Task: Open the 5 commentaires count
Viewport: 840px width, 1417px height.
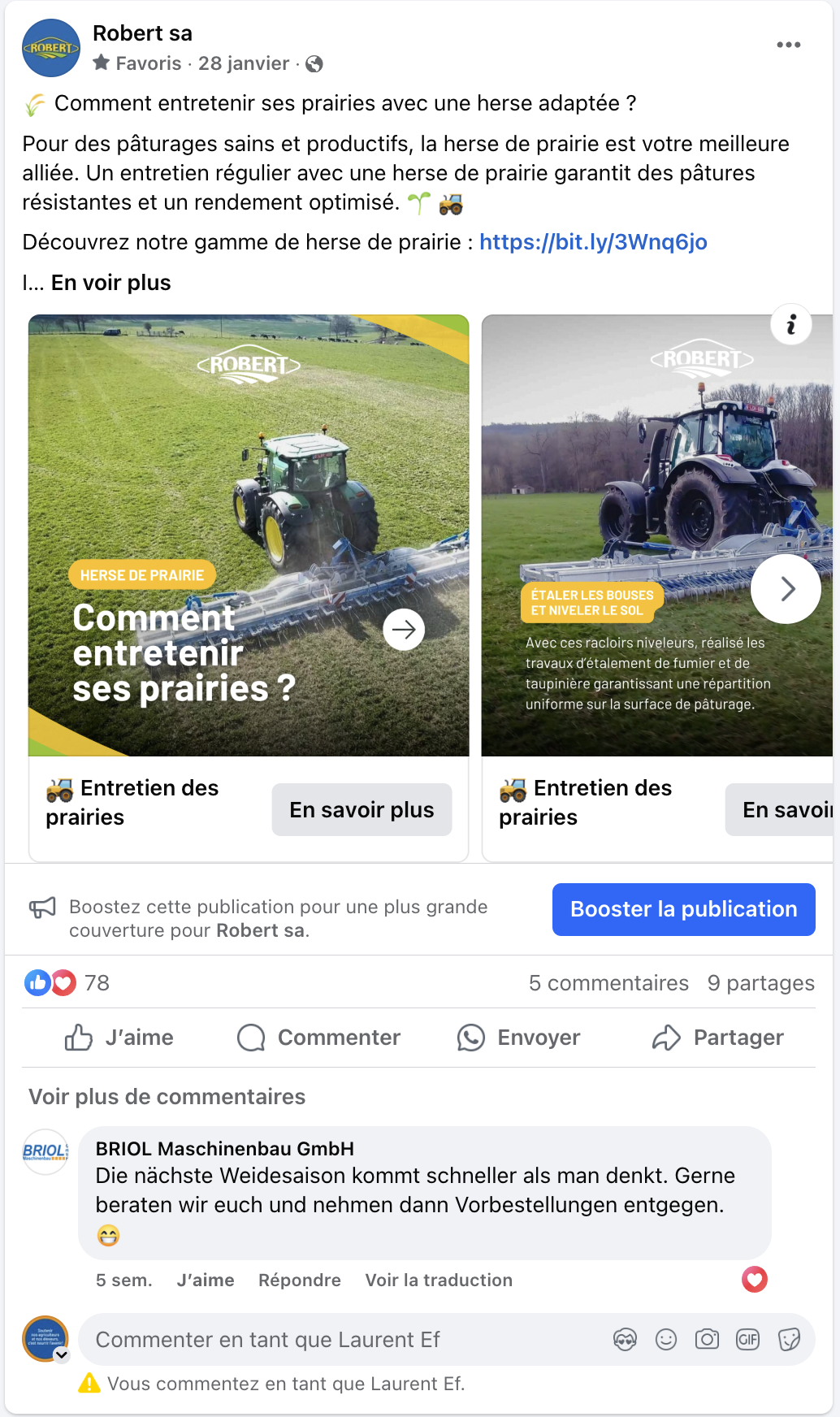Action: coord(608,983)
